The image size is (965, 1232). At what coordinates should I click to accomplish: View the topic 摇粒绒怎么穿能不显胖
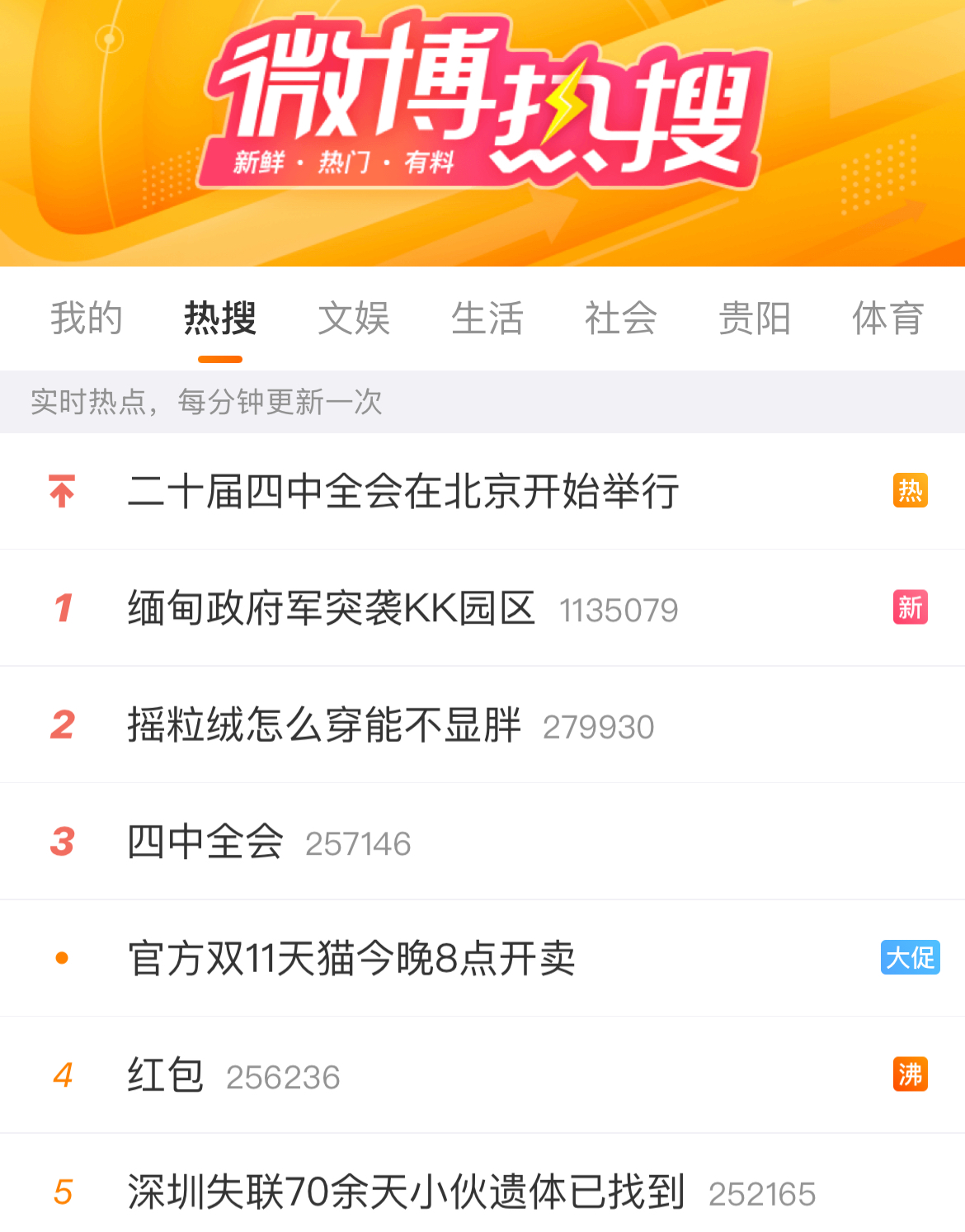(x=324, y=726)
